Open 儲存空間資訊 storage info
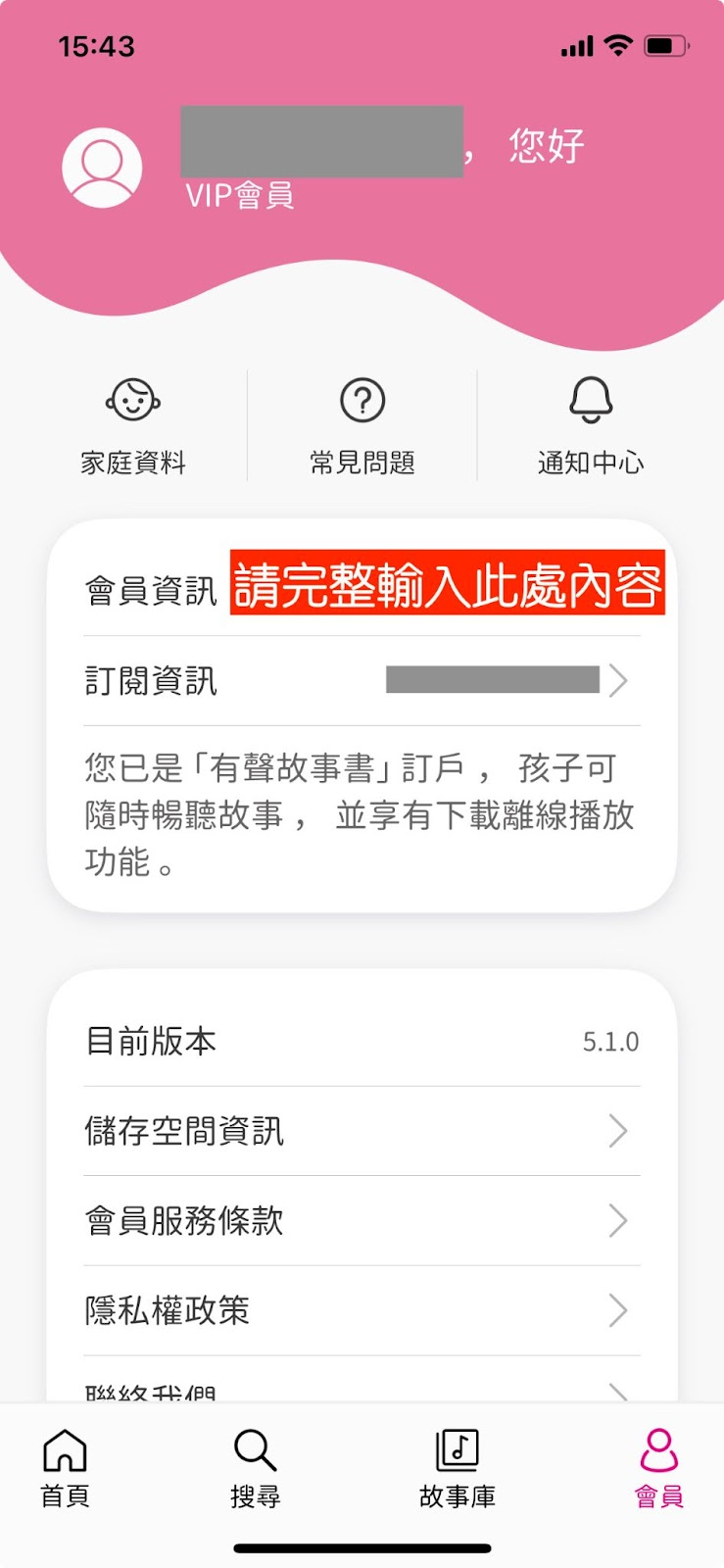Screen dimensions: 724x1568 click(x=361, y=1131)
